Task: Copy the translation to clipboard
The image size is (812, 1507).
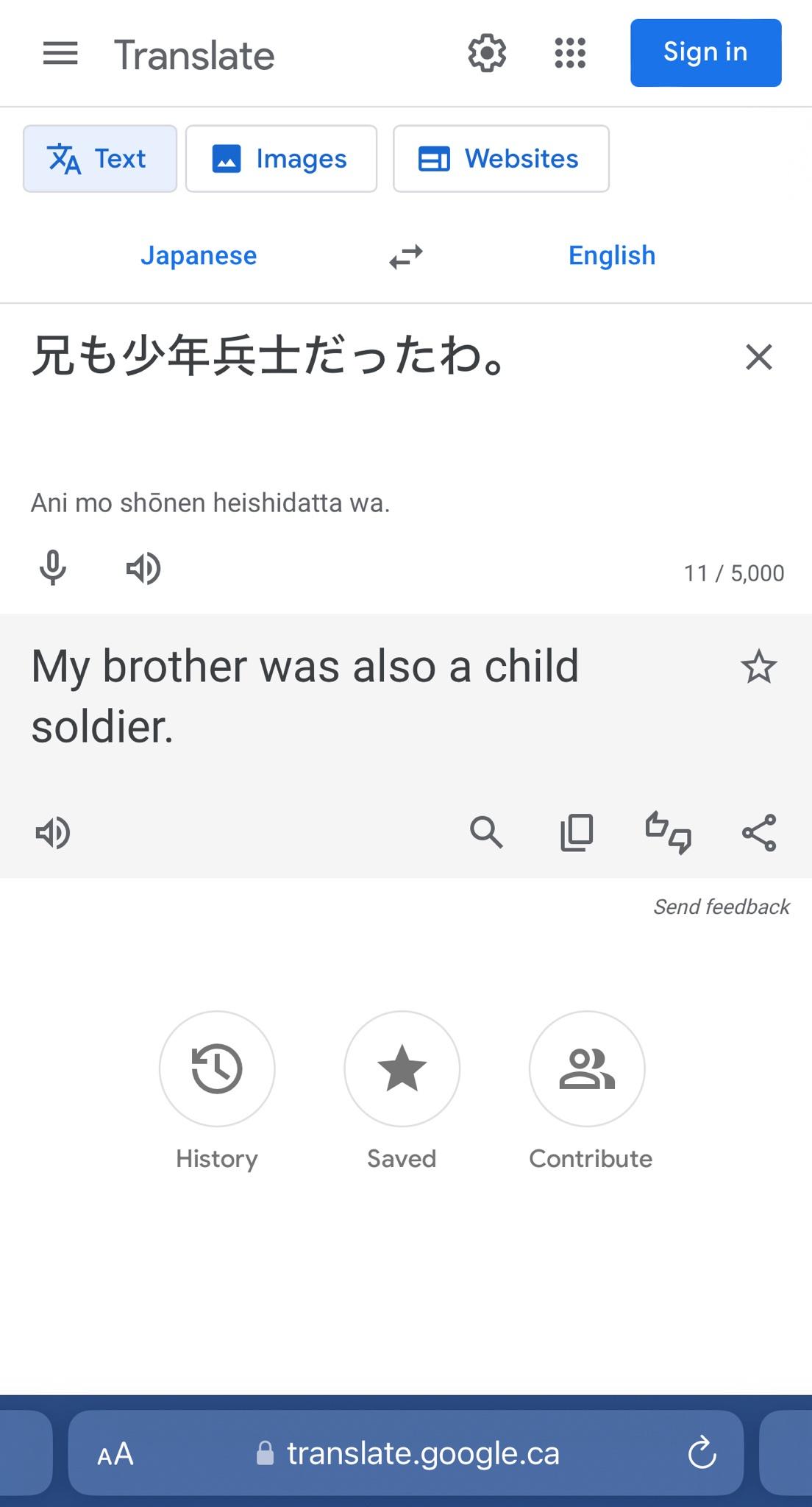Action: [577, 833]
